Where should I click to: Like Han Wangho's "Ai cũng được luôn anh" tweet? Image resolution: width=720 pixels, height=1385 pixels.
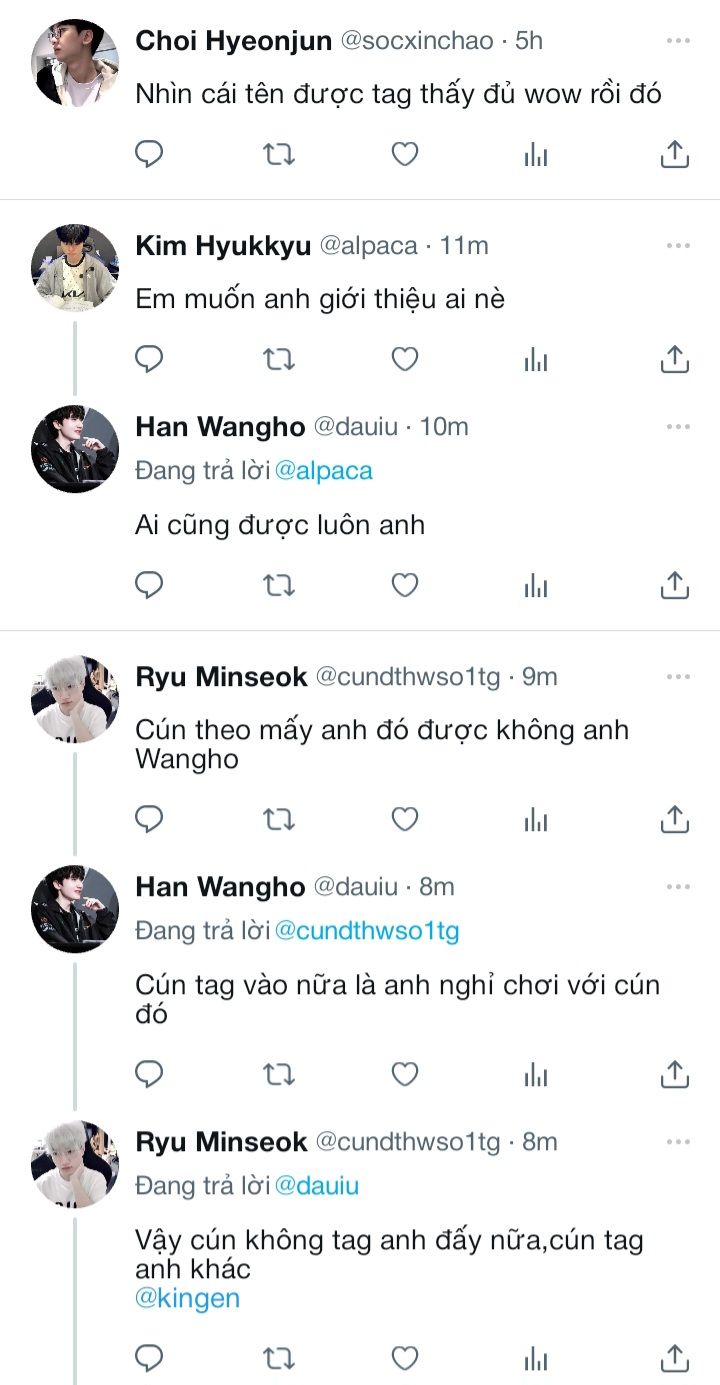(x=404, y=585)
